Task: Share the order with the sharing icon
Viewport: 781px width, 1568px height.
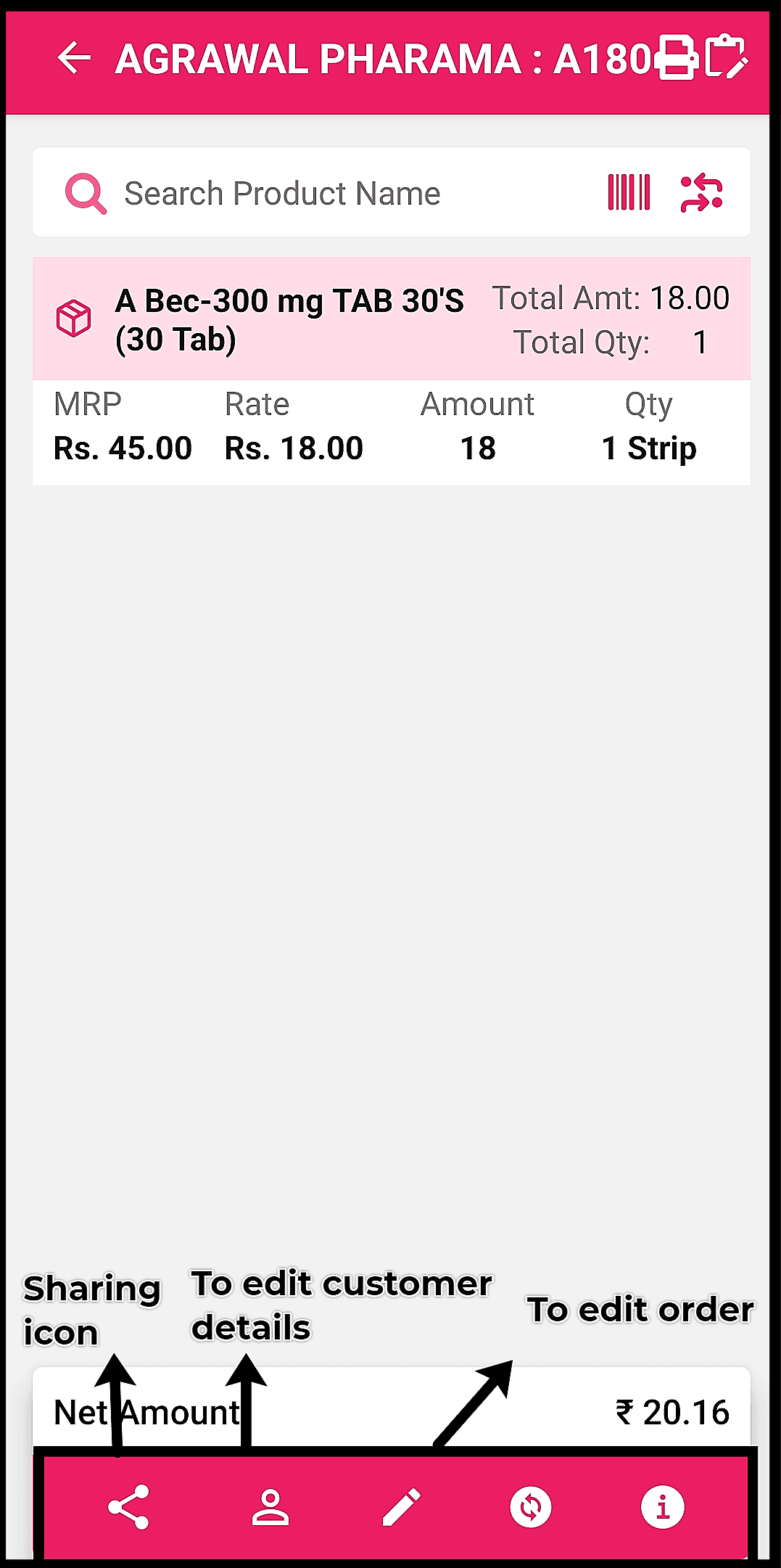Action: [x=128, y=1507]
